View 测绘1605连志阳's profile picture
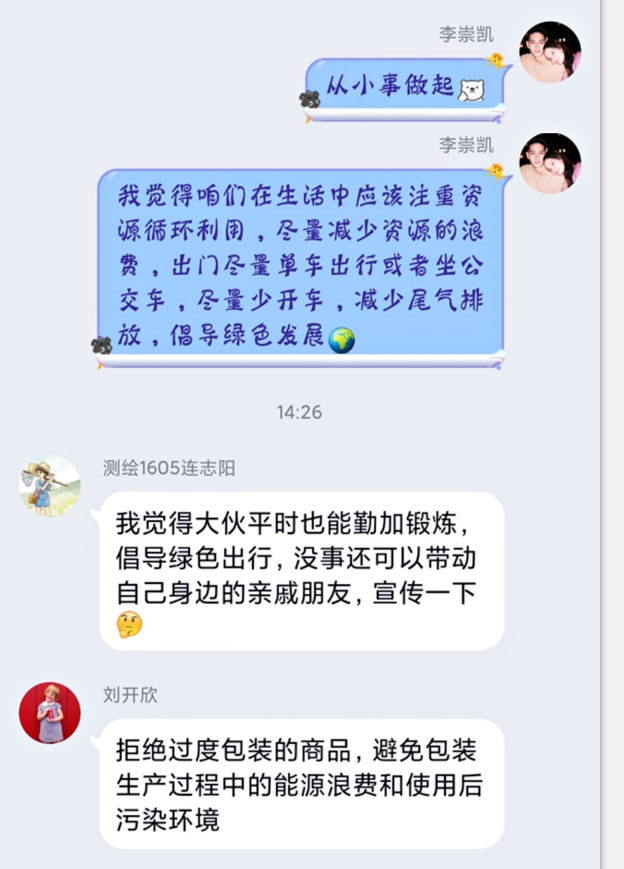 tap(50, 487)
